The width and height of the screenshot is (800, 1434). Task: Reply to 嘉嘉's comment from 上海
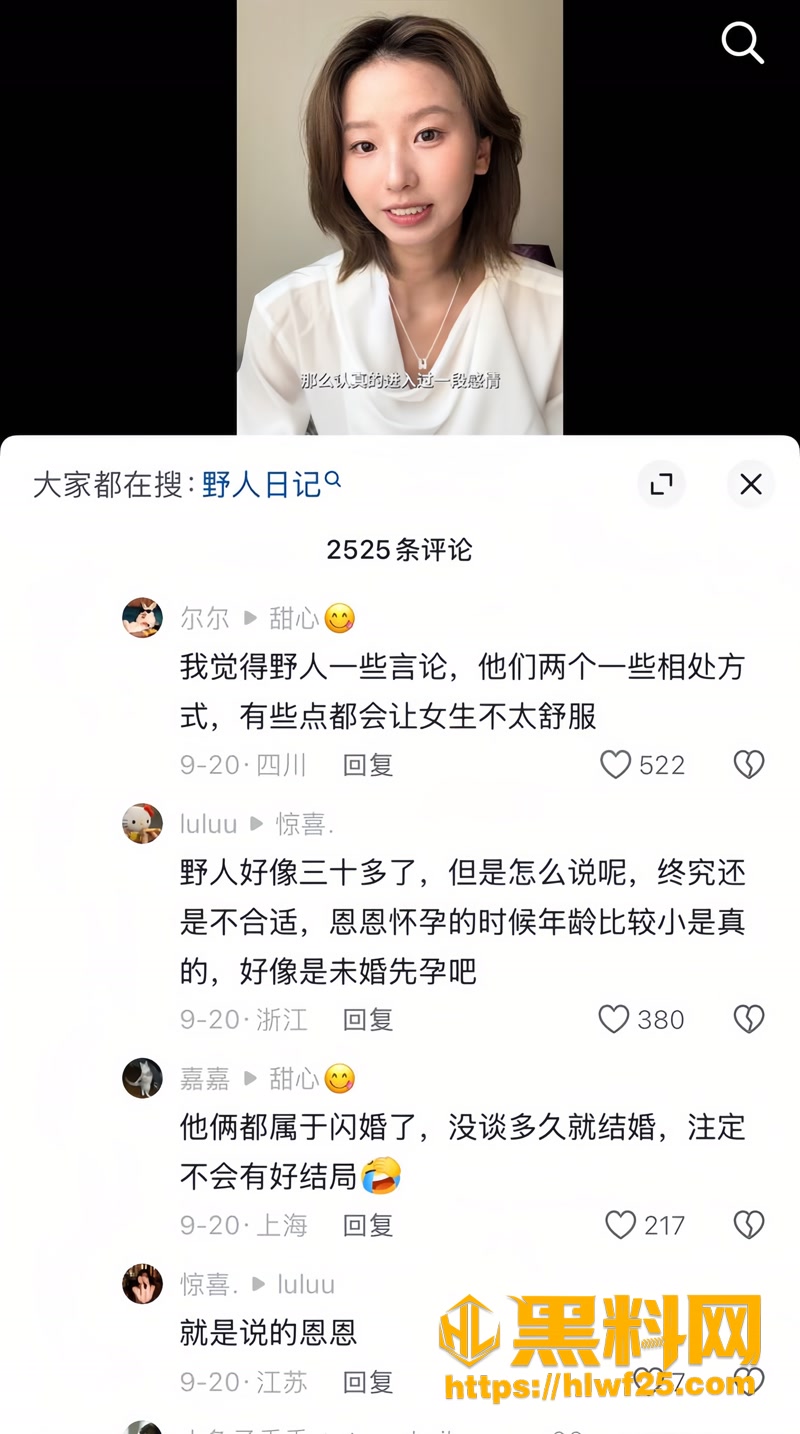pos(368,1225)
